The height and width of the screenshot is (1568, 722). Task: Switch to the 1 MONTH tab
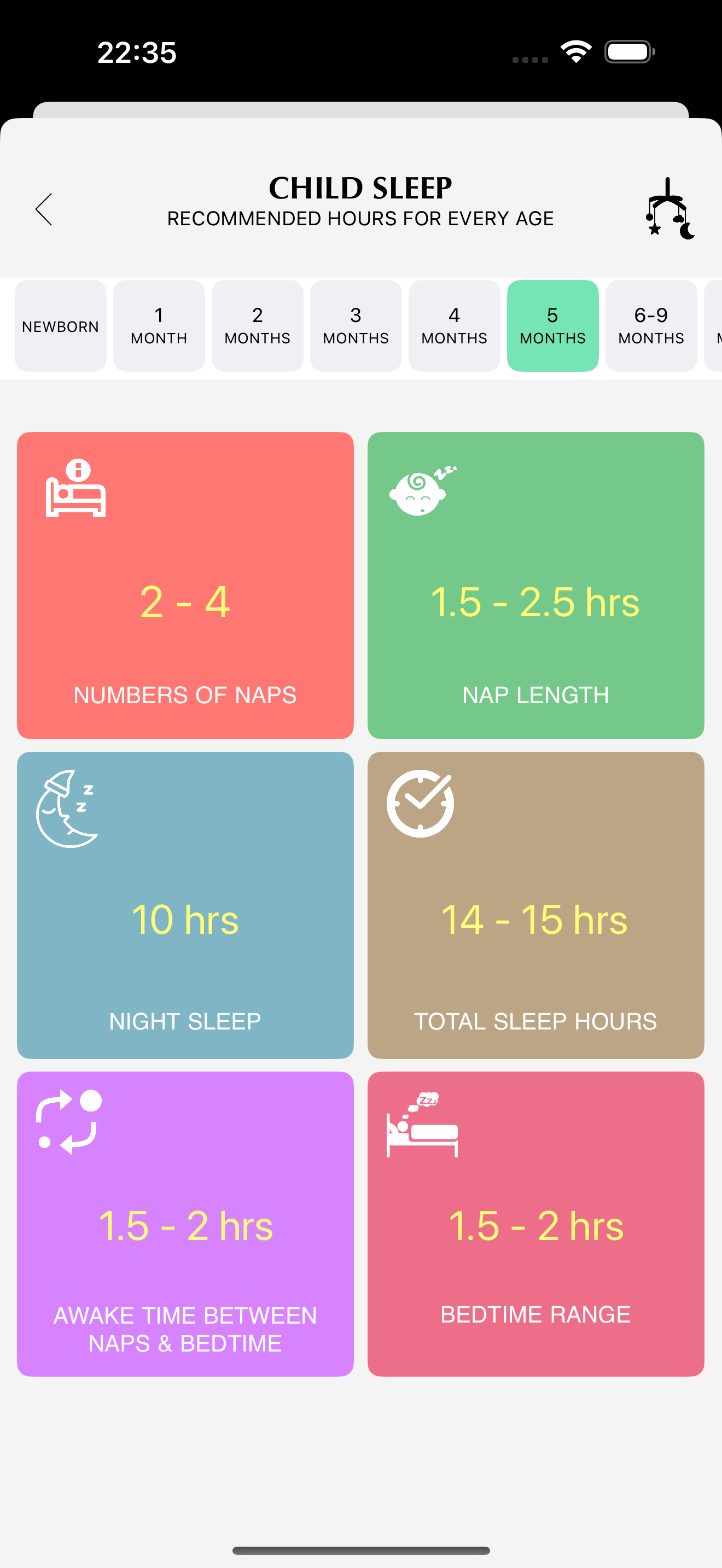coord(158,325)
